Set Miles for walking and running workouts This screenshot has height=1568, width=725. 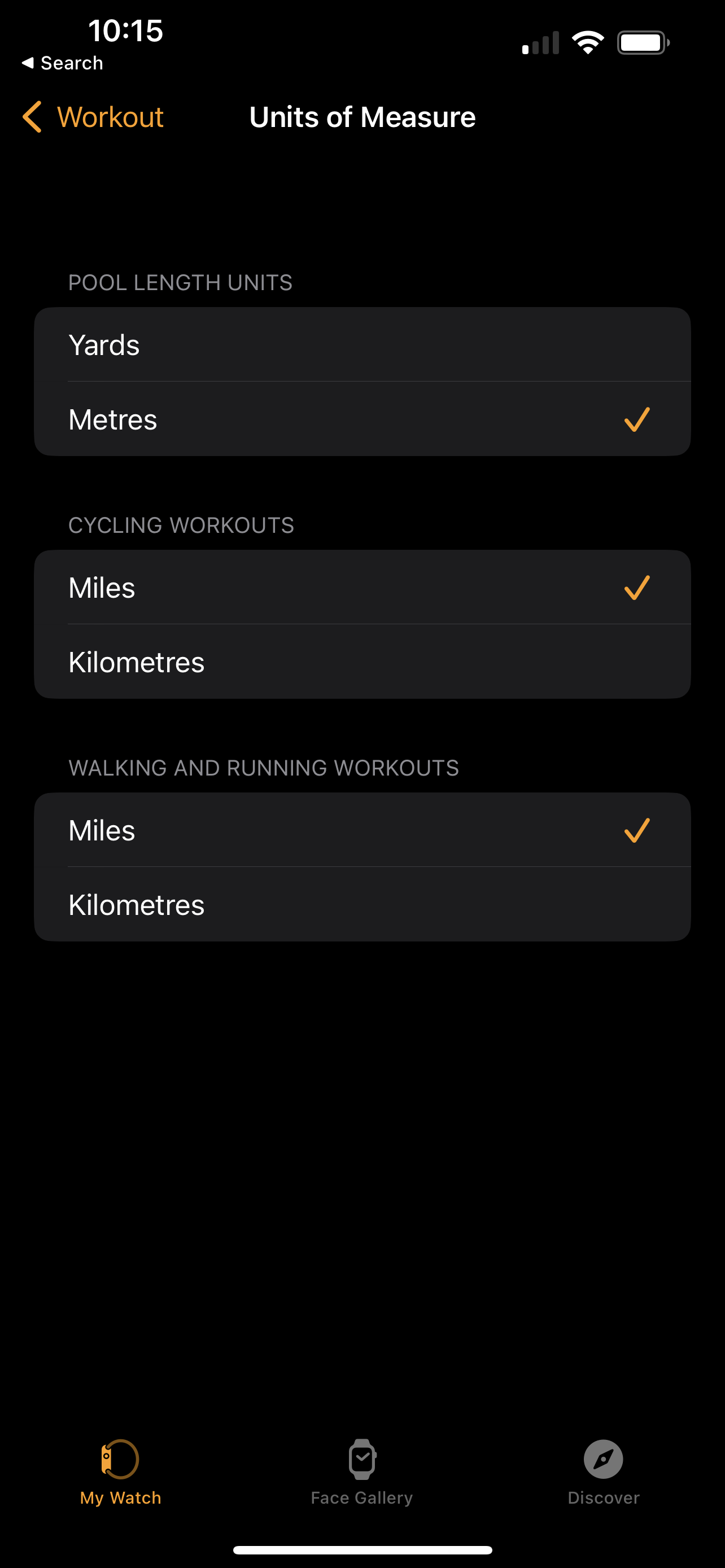(x=361, y=830)
